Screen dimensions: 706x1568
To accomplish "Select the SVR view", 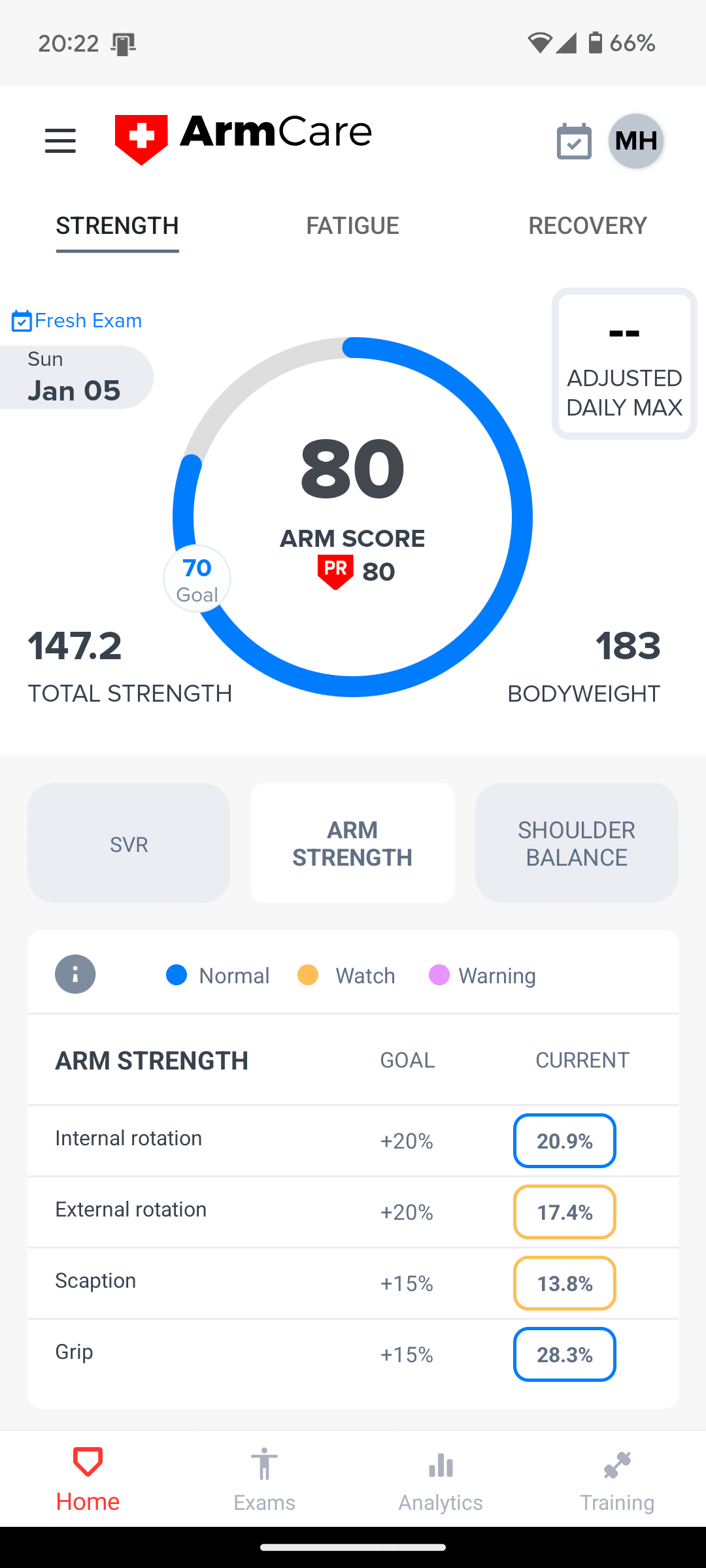I will (128, 843).
